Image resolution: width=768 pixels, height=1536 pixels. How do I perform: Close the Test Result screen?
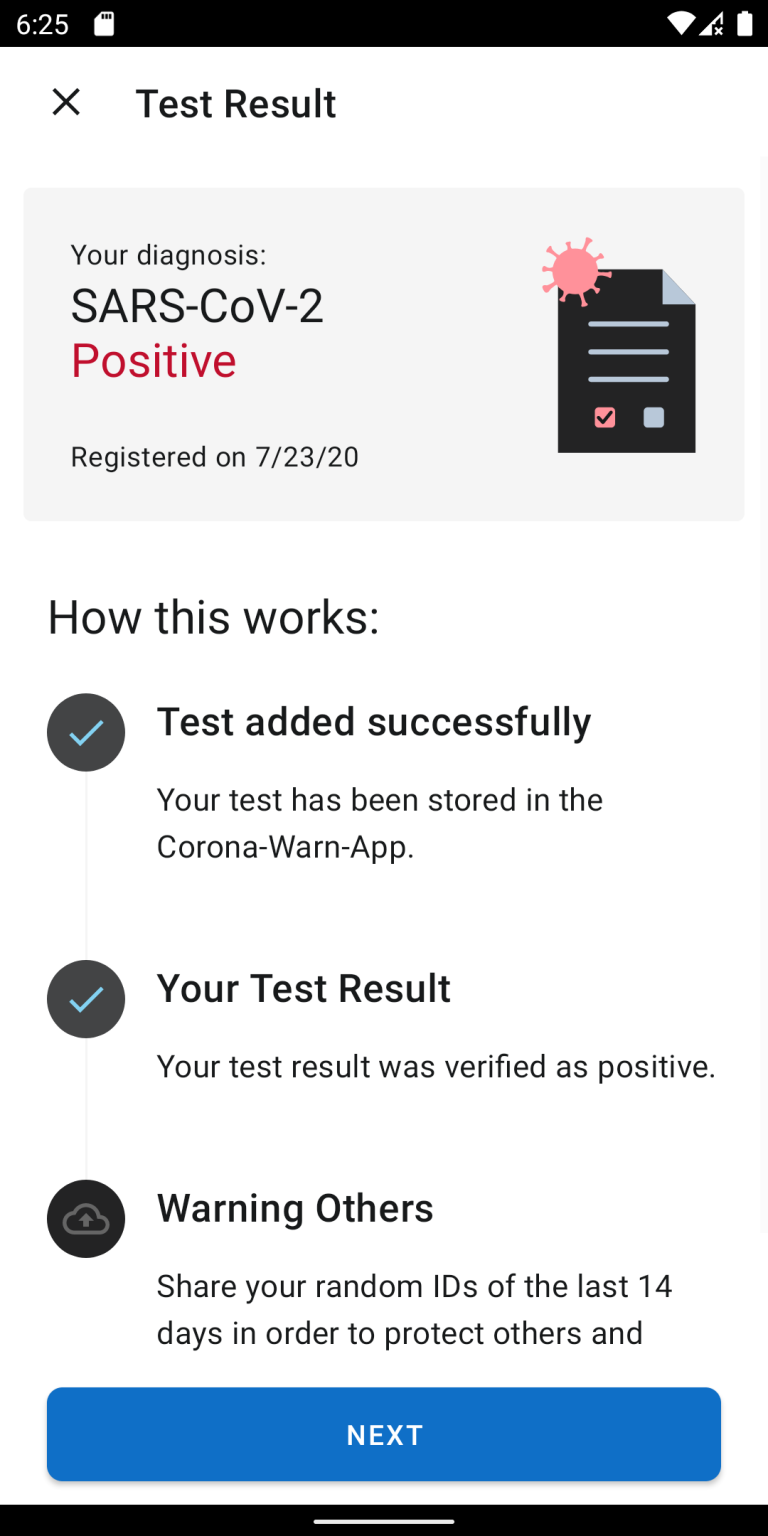click(x=66, y=102)
